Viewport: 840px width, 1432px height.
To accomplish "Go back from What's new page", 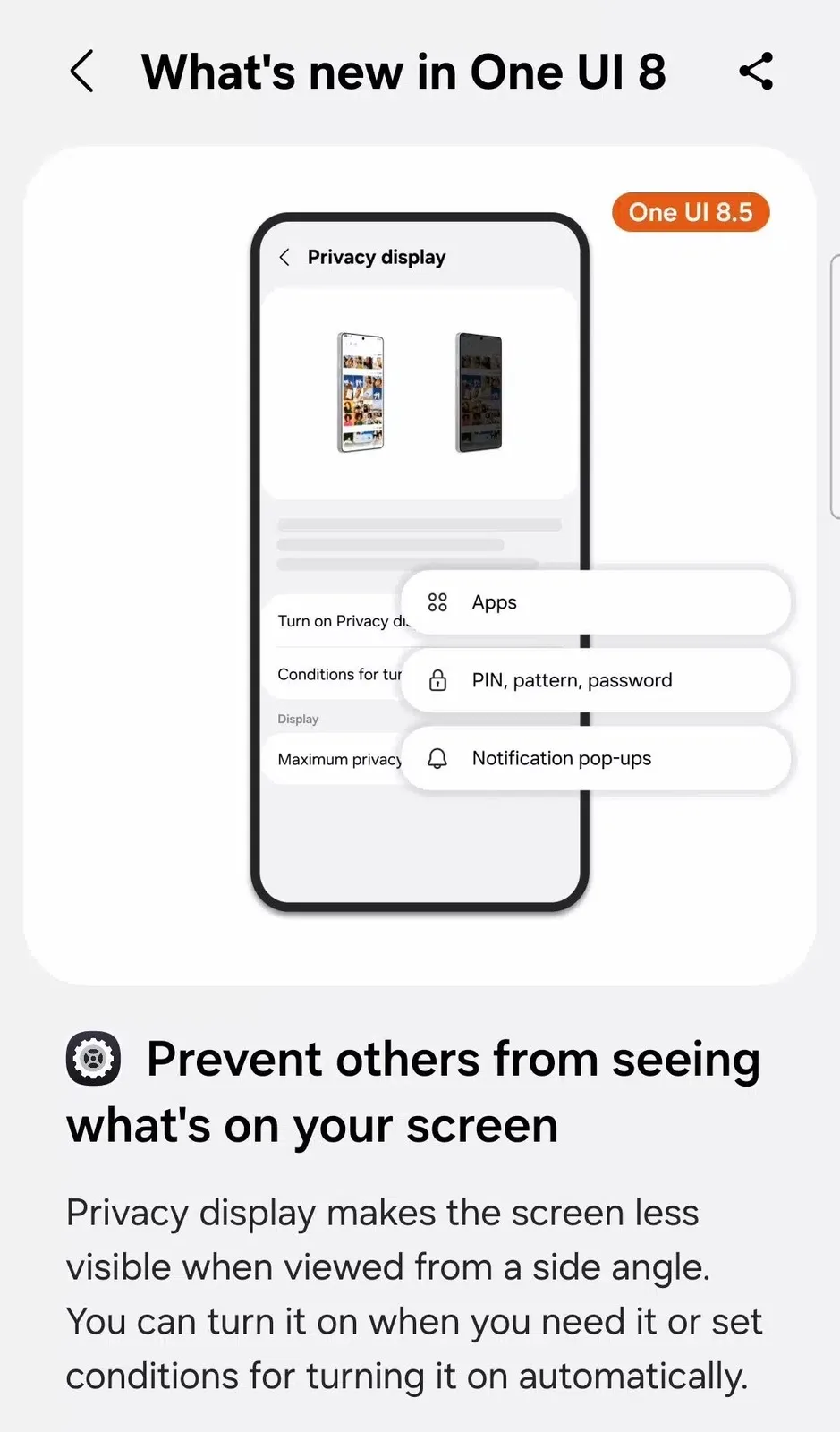I will [x=81, y=72].
